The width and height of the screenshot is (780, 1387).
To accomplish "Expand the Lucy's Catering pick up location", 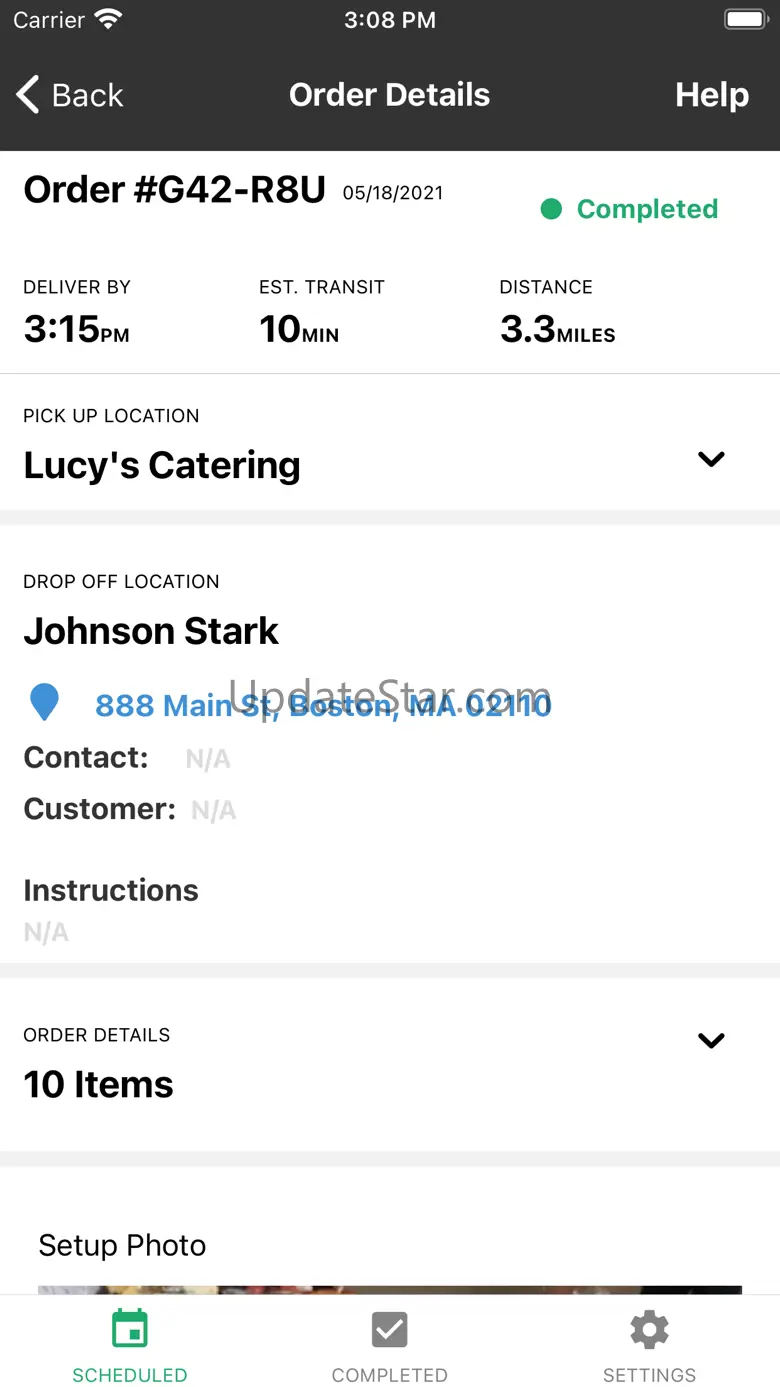I will click(x=711, y=459).
